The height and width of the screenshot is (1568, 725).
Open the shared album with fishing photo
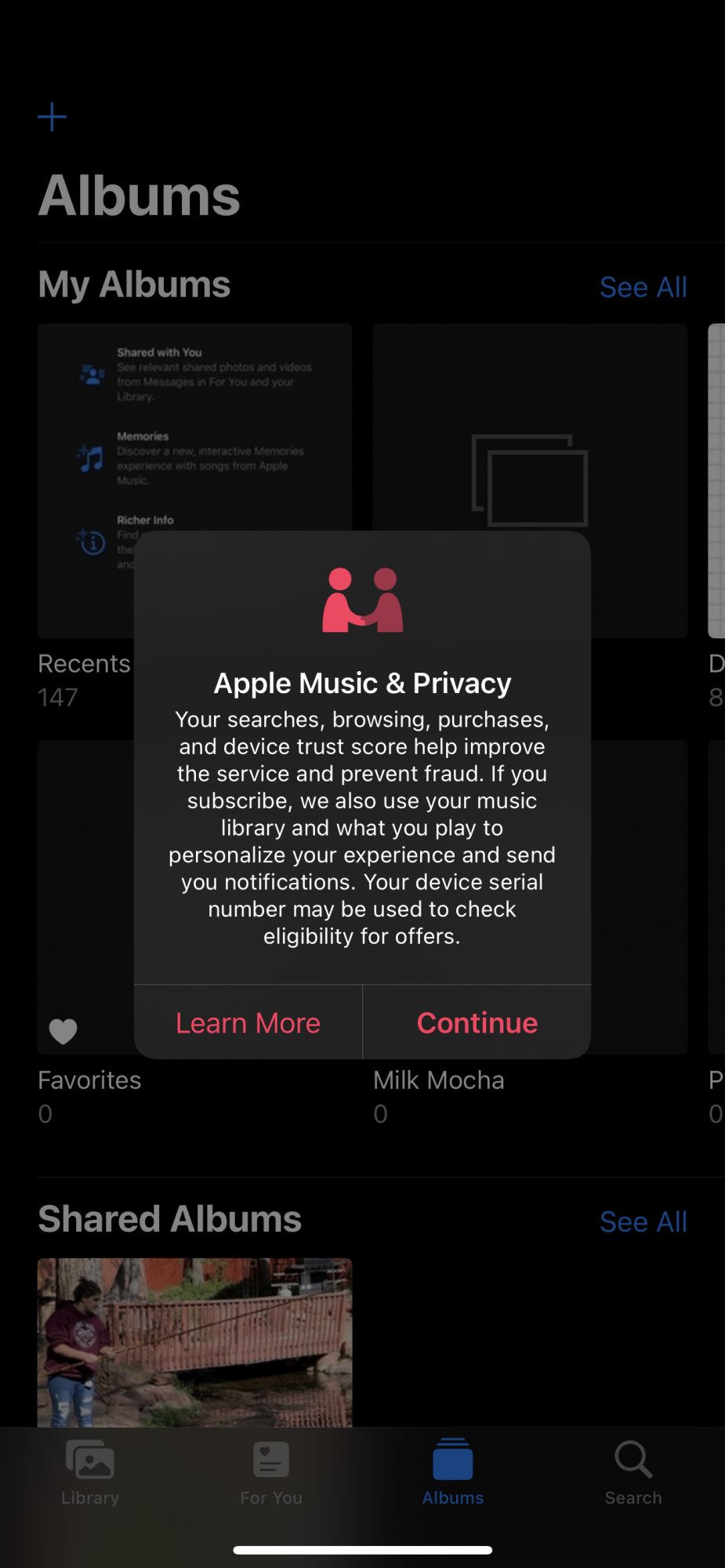click(194, 1342)
